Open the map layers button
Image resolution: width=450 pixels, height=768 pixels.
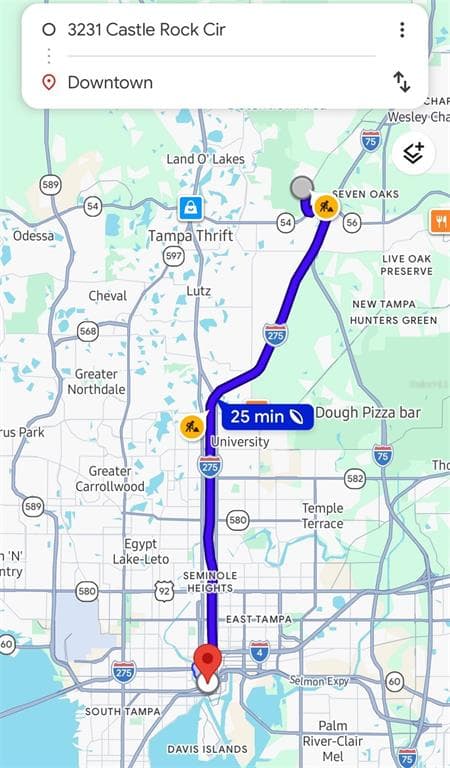(414, 153)
